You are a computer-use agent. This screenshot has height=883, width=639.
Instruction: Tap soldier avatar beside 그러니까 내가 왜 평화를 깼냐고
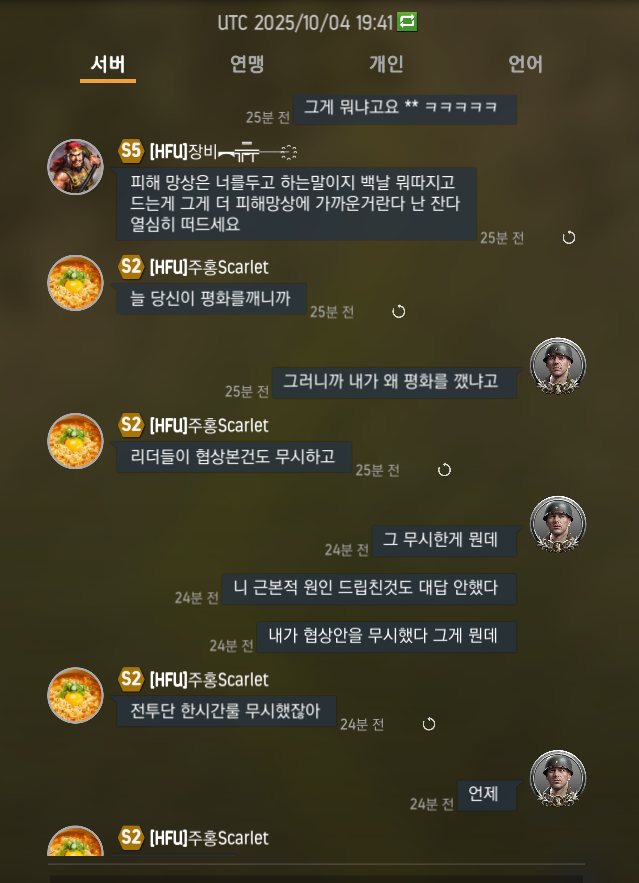click(x=557, y=366)
